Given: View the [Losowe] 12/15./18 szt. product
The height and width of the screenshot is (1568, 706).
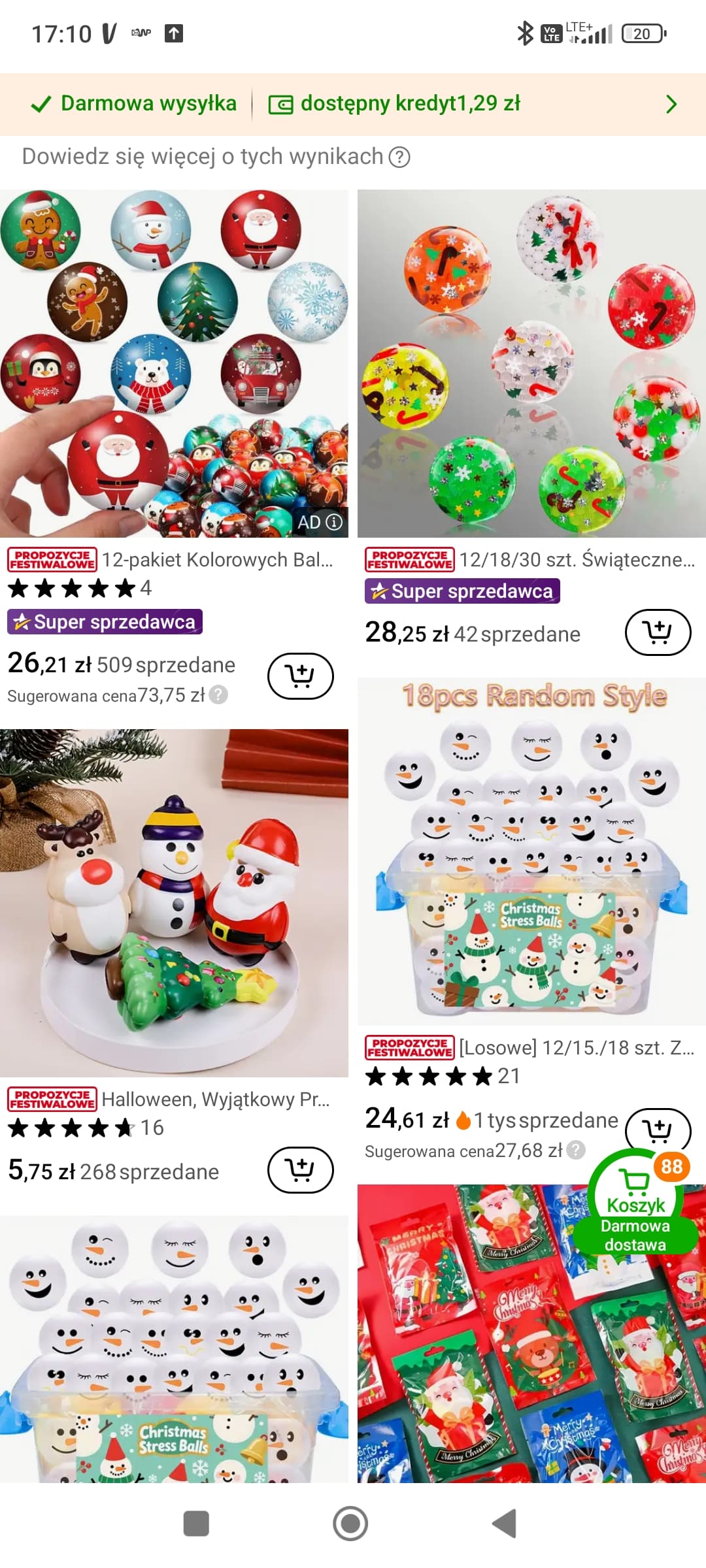Looking at the screenshot, I should [531, 851].
